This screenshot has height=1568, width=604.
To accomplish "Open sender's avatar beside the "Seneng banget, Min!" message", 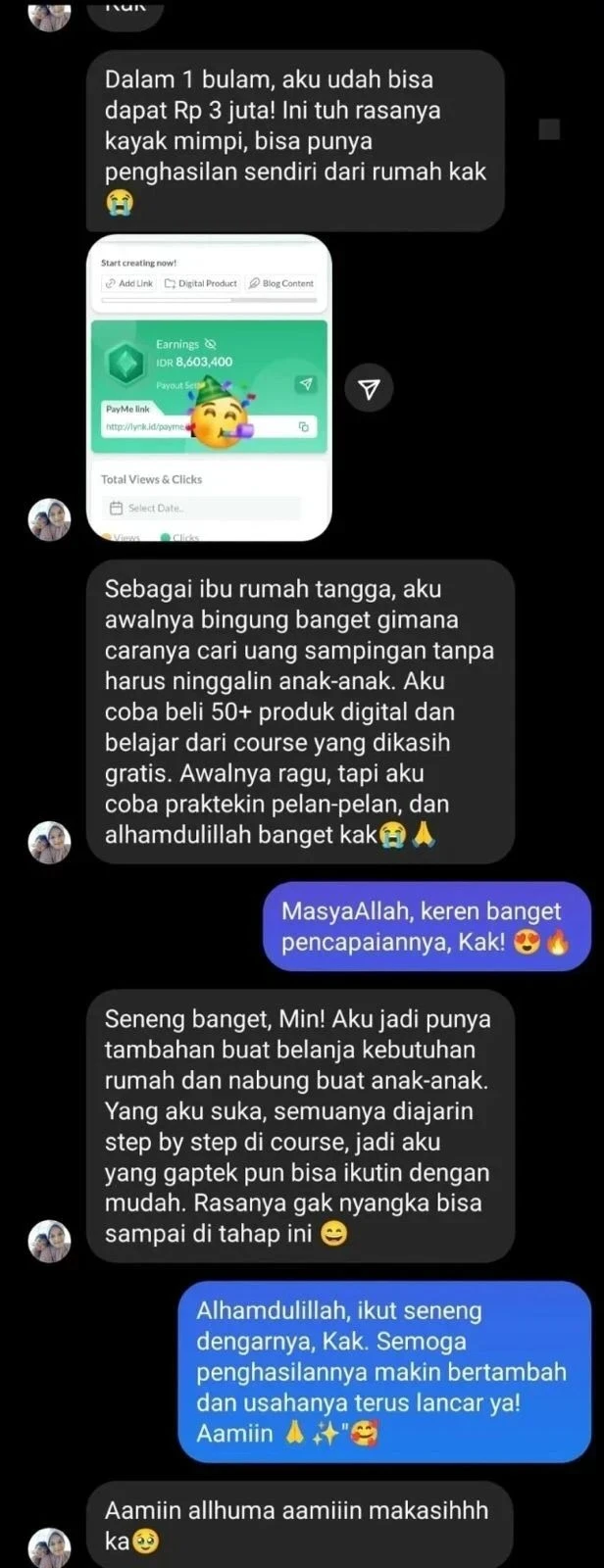I will (49, 1241).
